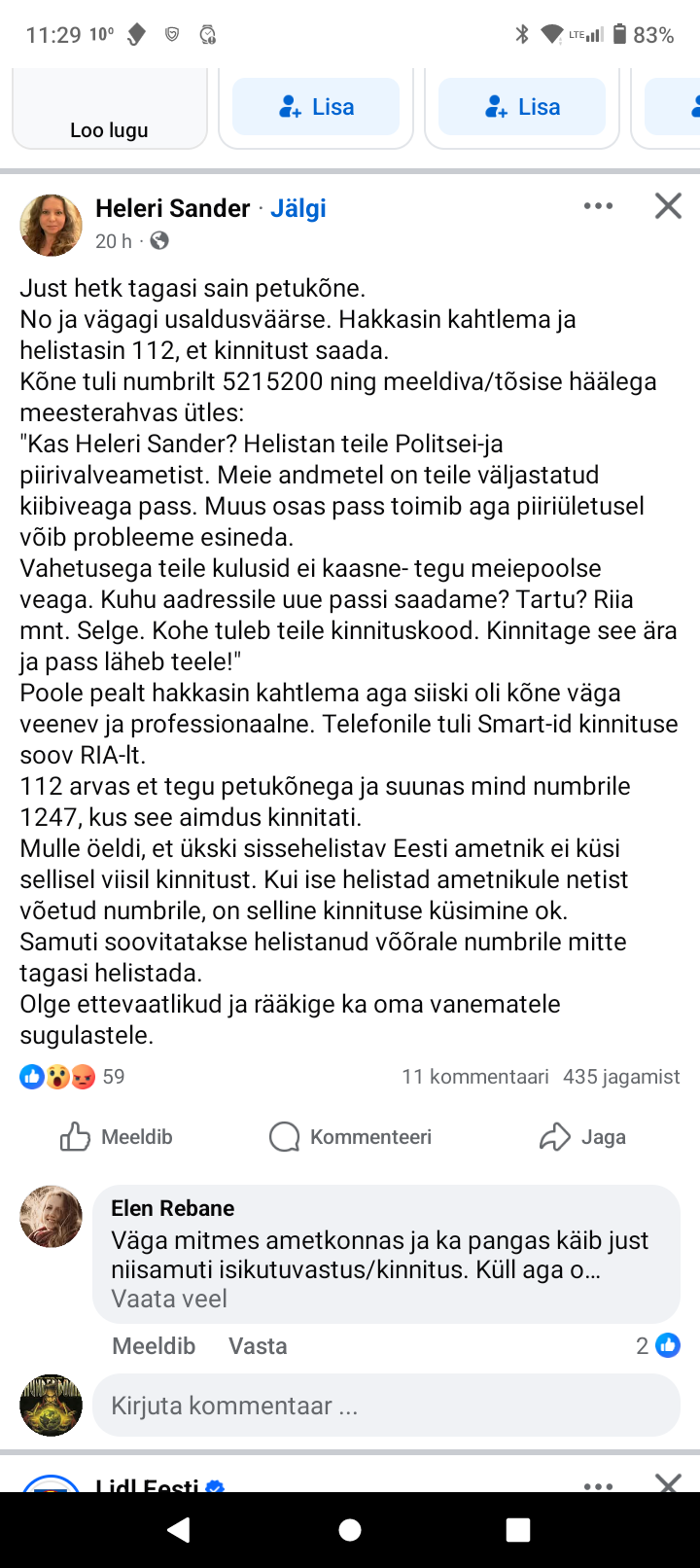Viewport: 700px width, 1568px height.
Task: Open Elen Rebane's profile name
Action: (x=173, y=1208)
